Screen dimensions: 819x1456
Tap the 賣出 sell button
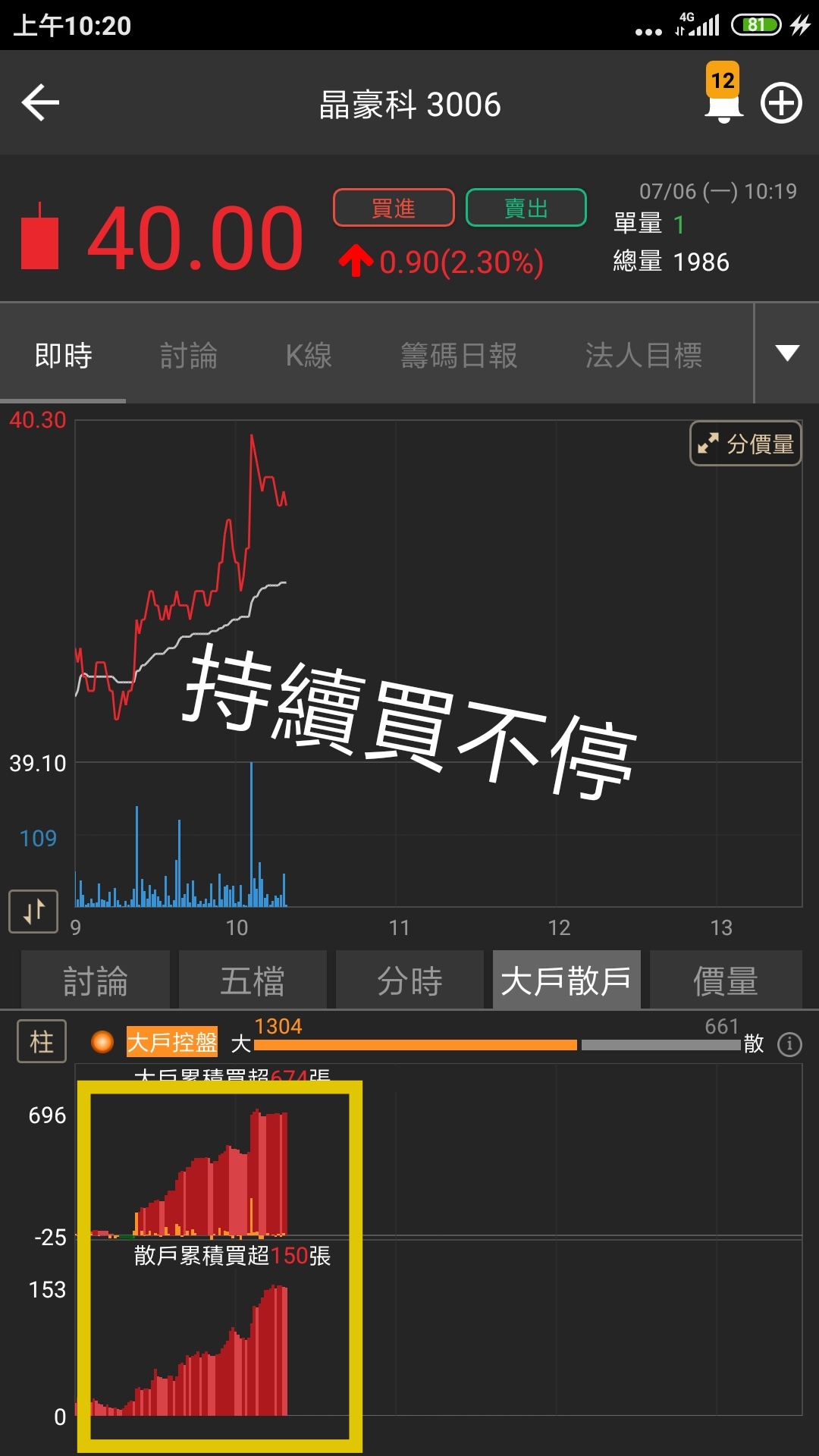click(x=526, y=208)
